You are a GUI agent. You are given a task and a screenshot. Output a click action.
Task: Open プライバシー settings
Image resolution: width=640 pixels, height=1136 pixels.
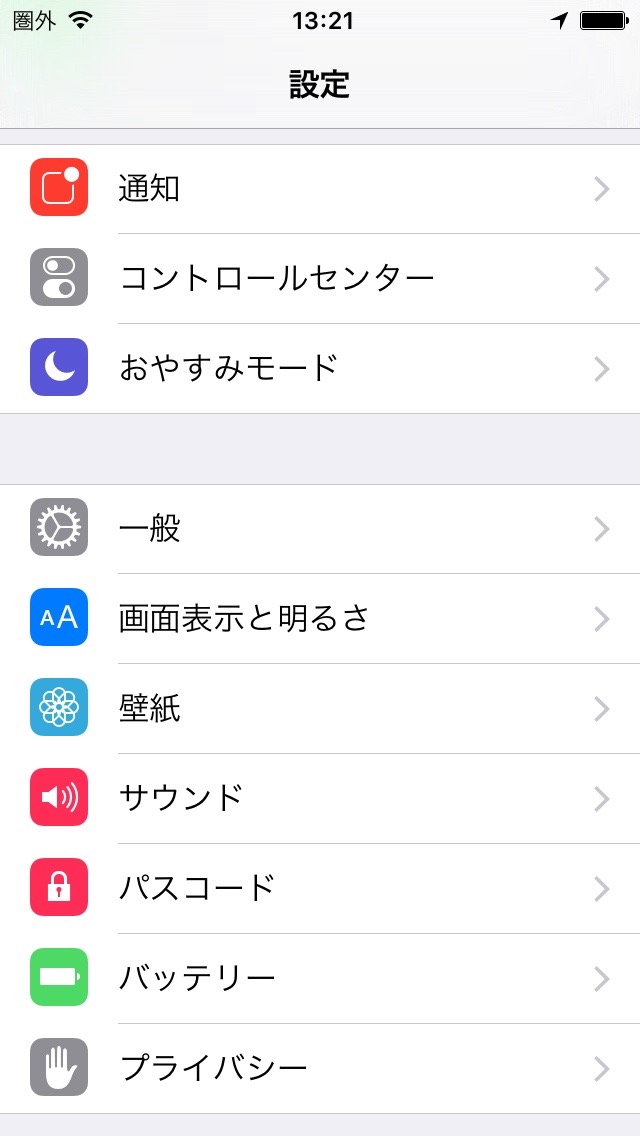pyautogui.click(x=320, y=1069)
